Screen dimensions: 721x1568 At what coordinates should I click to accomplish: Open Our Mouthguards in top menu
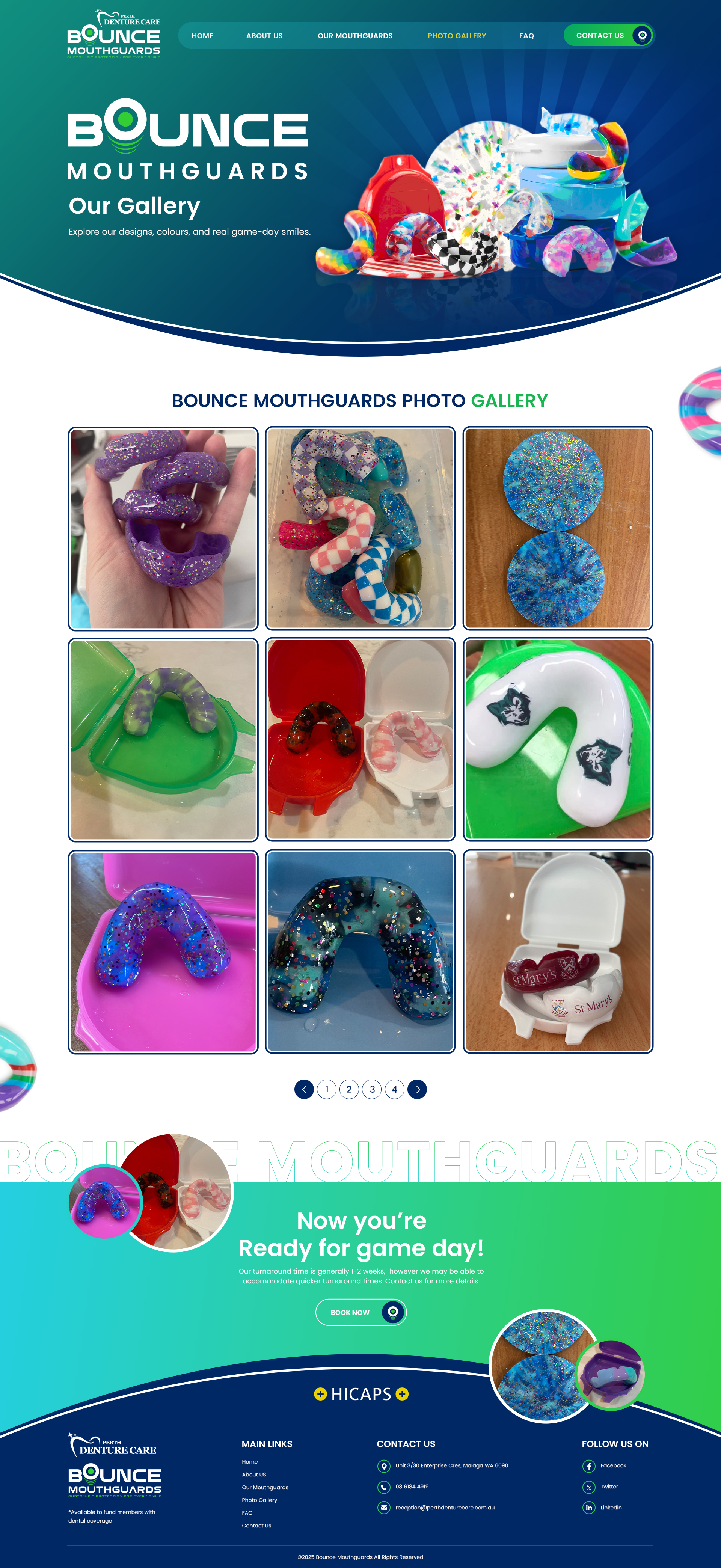tap(355, 36)
